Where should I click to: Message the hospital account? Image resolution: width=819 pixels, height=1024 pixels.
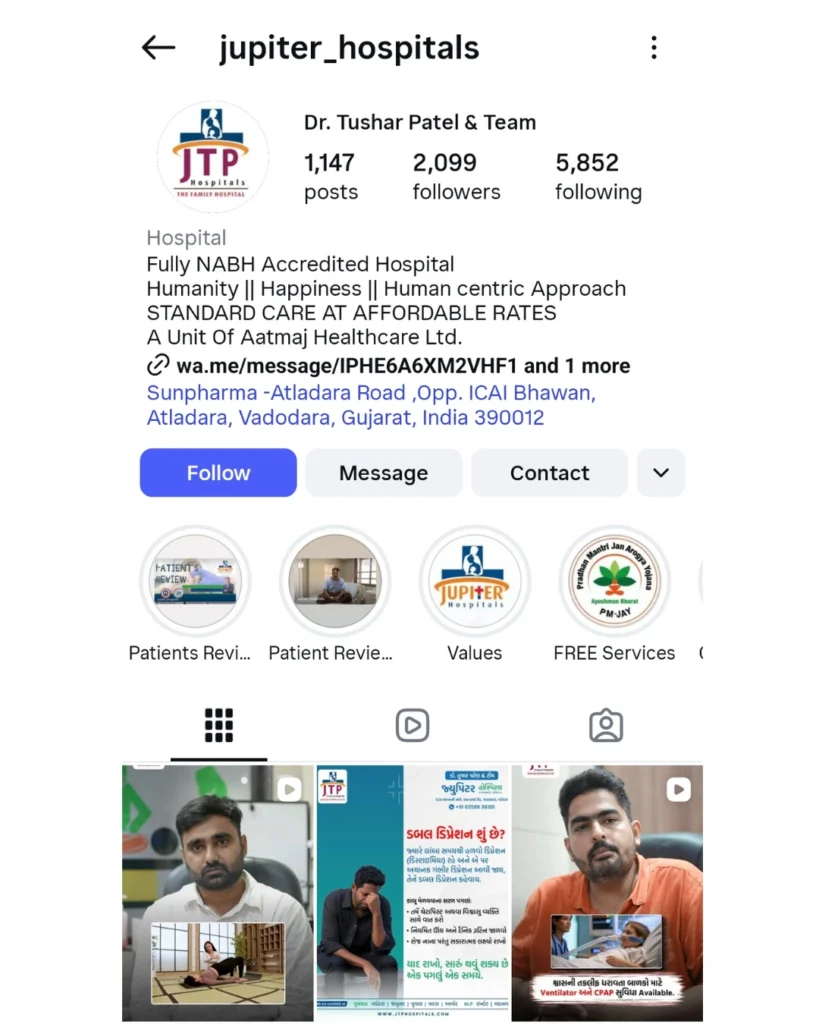point(383,473)
